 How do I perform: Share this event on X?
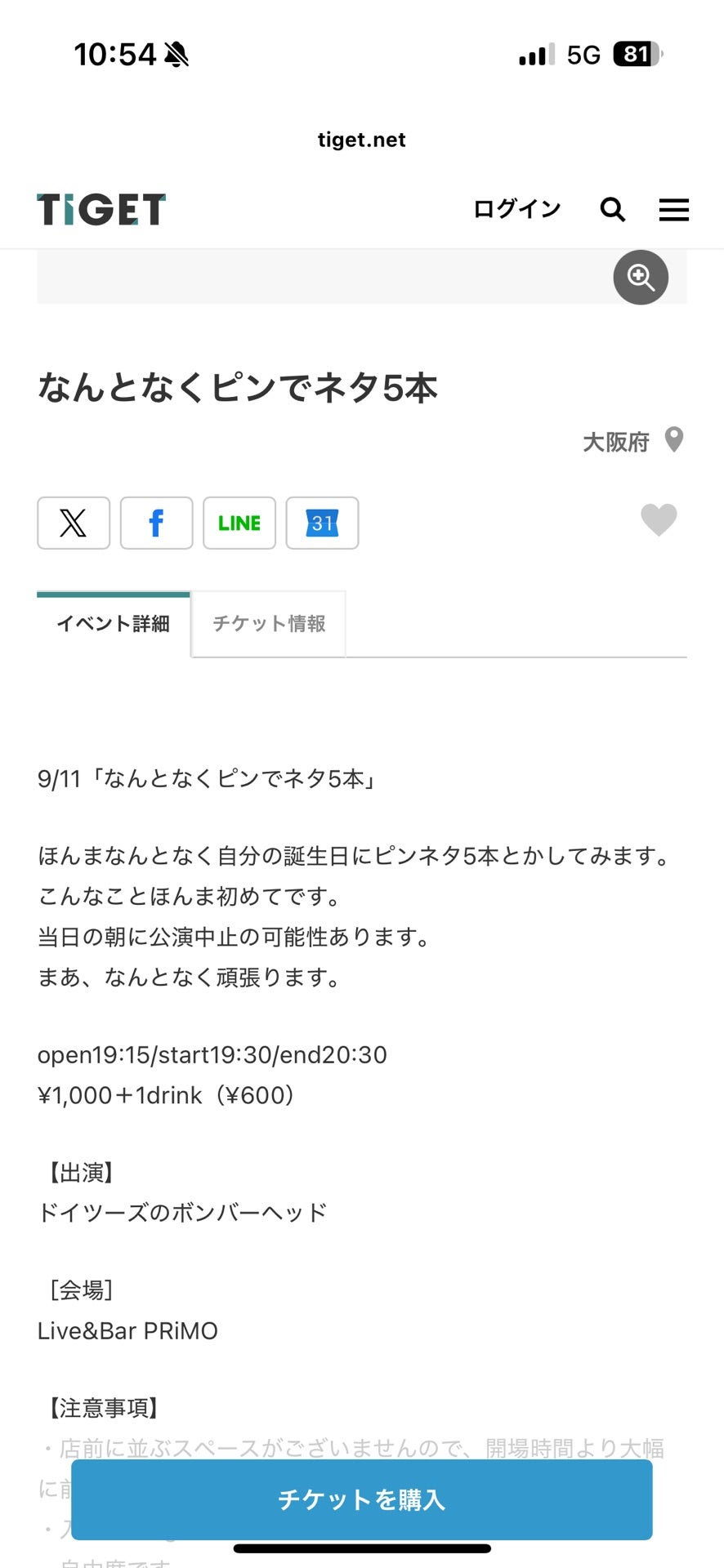coord(74,523)
